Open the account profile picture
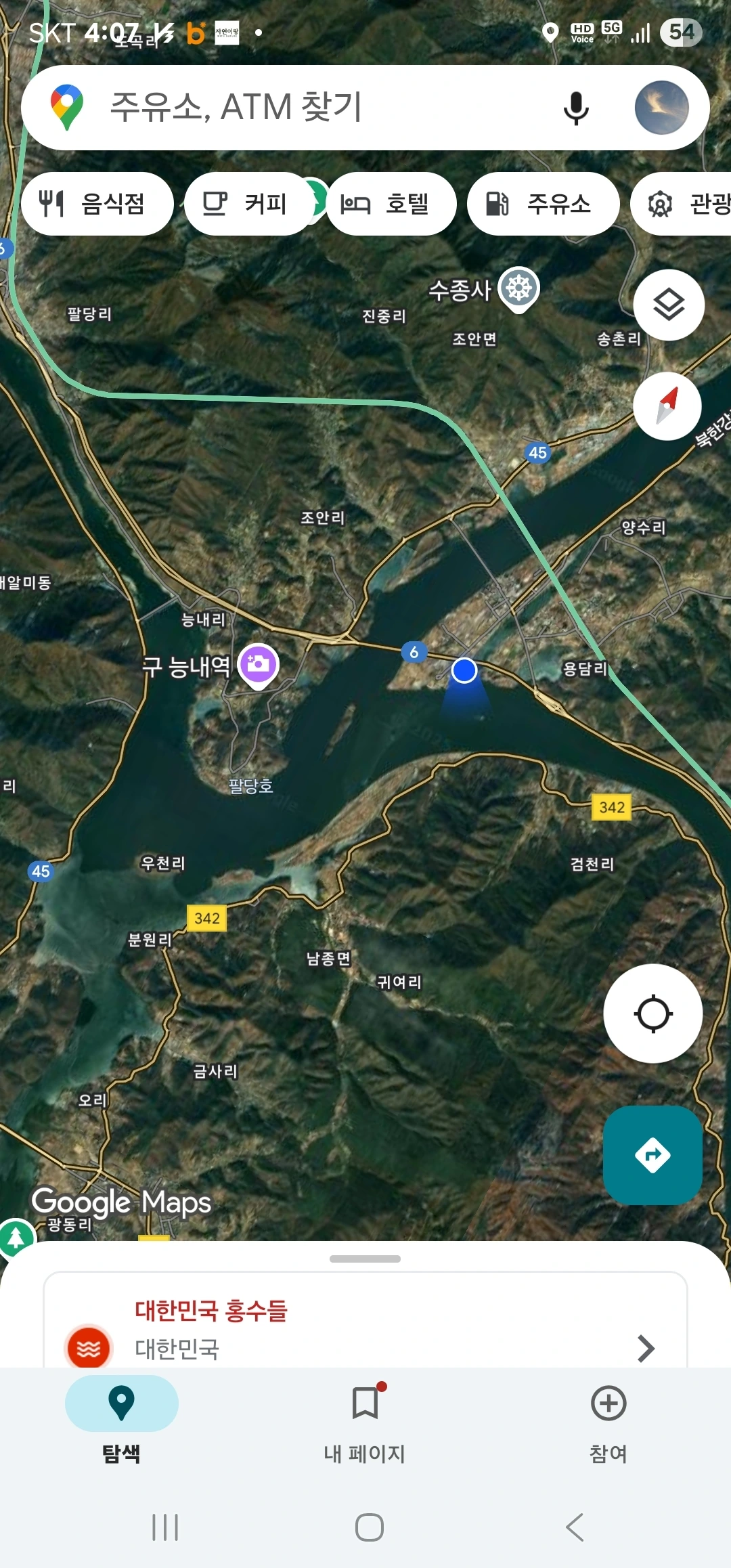The width and height of the screenshot is (731, 1568). 661,108
